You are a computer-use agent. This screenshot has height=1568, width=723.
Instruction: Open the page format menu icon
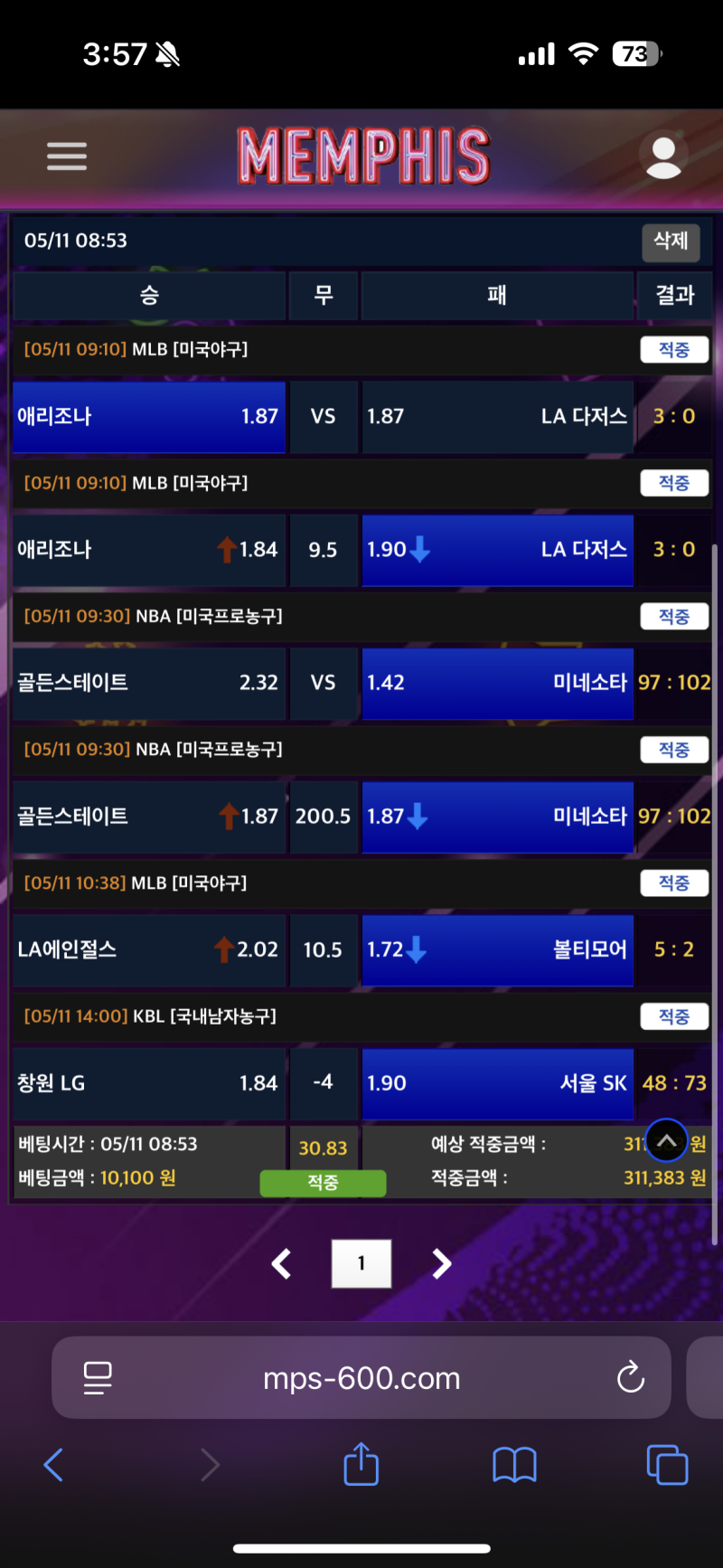pyautogui.click(x=98, y=1378)
